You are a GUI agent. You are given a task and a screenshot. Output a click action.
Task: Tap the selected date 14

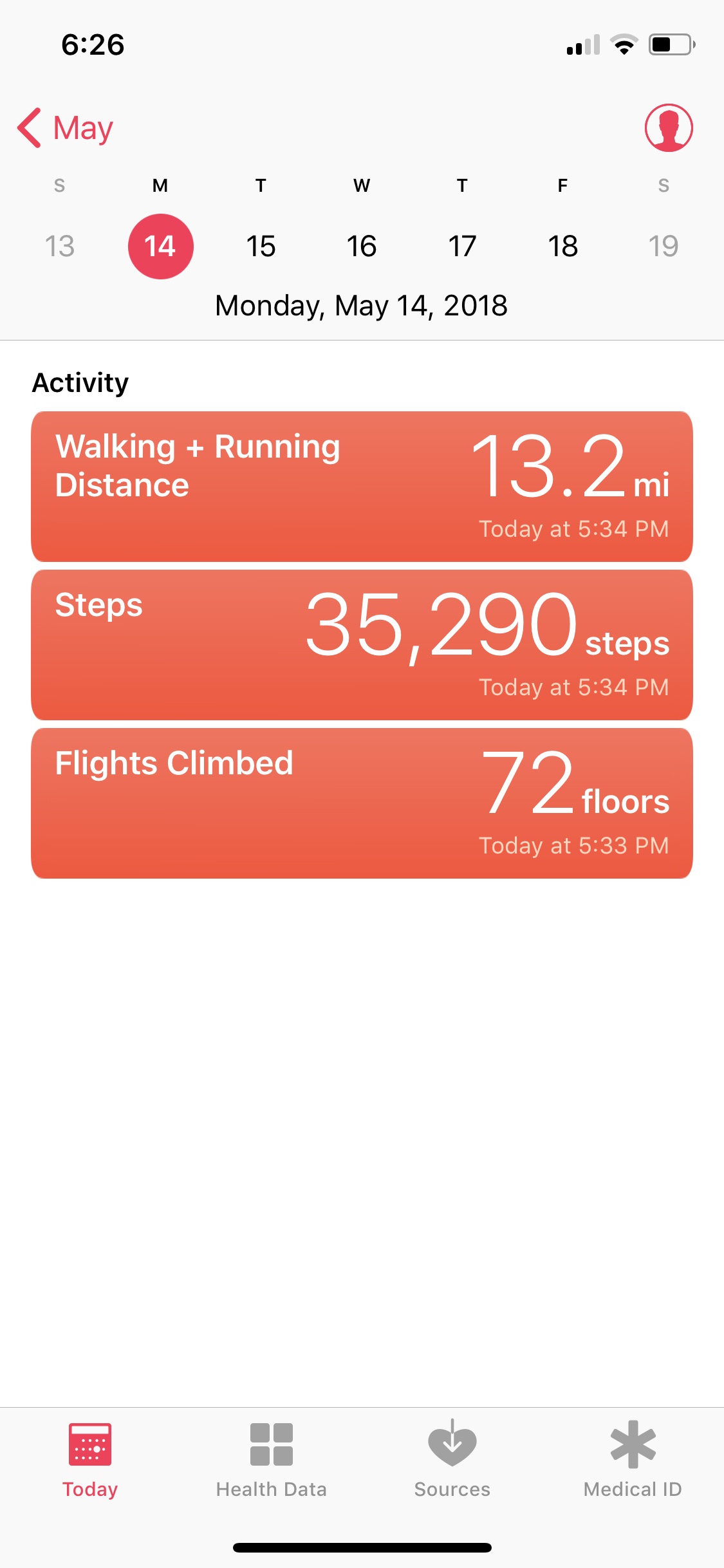[x=160, y=247]
